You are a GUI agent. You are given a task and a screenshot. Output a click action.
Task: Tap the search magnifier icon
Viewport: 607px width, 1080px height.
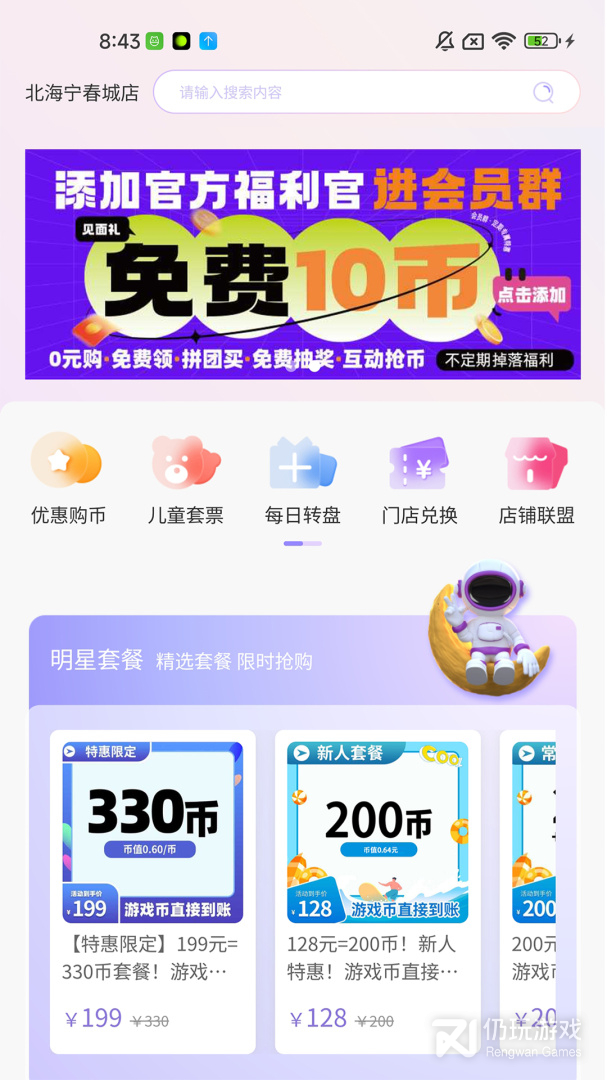(543, 93)
